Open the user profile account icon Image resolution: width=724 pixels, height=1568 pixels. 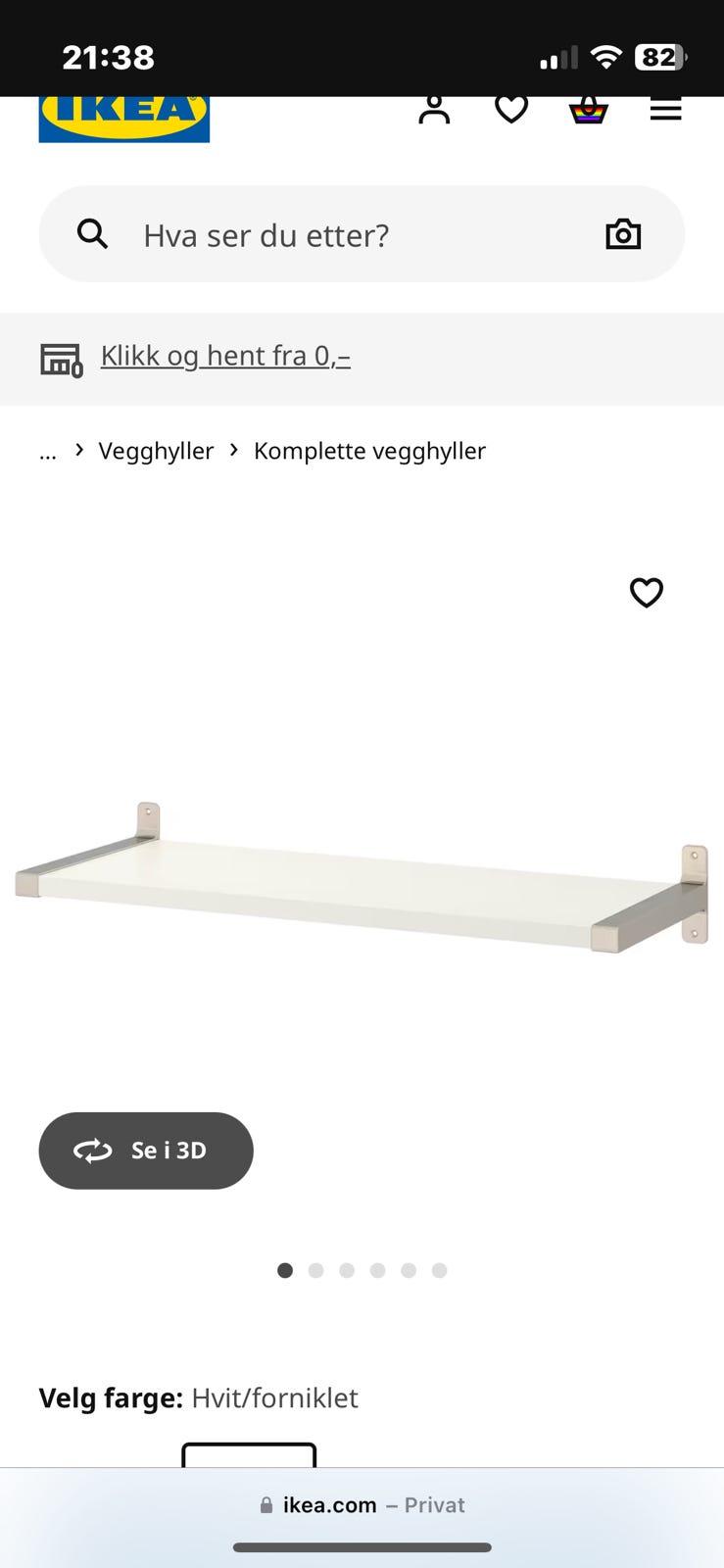point(434,110)
